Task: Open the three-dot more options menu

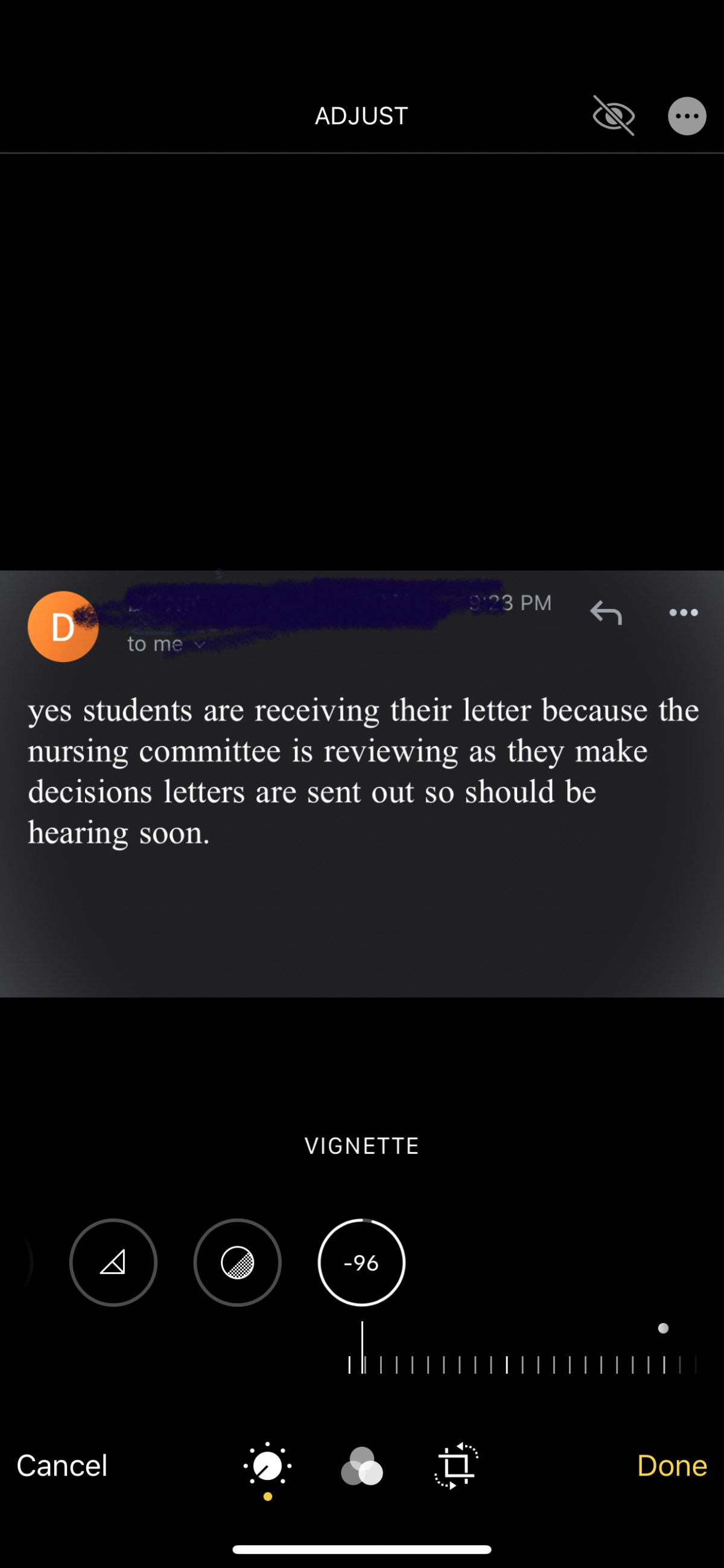Action: pyautogui.click(x=687, y=116)
